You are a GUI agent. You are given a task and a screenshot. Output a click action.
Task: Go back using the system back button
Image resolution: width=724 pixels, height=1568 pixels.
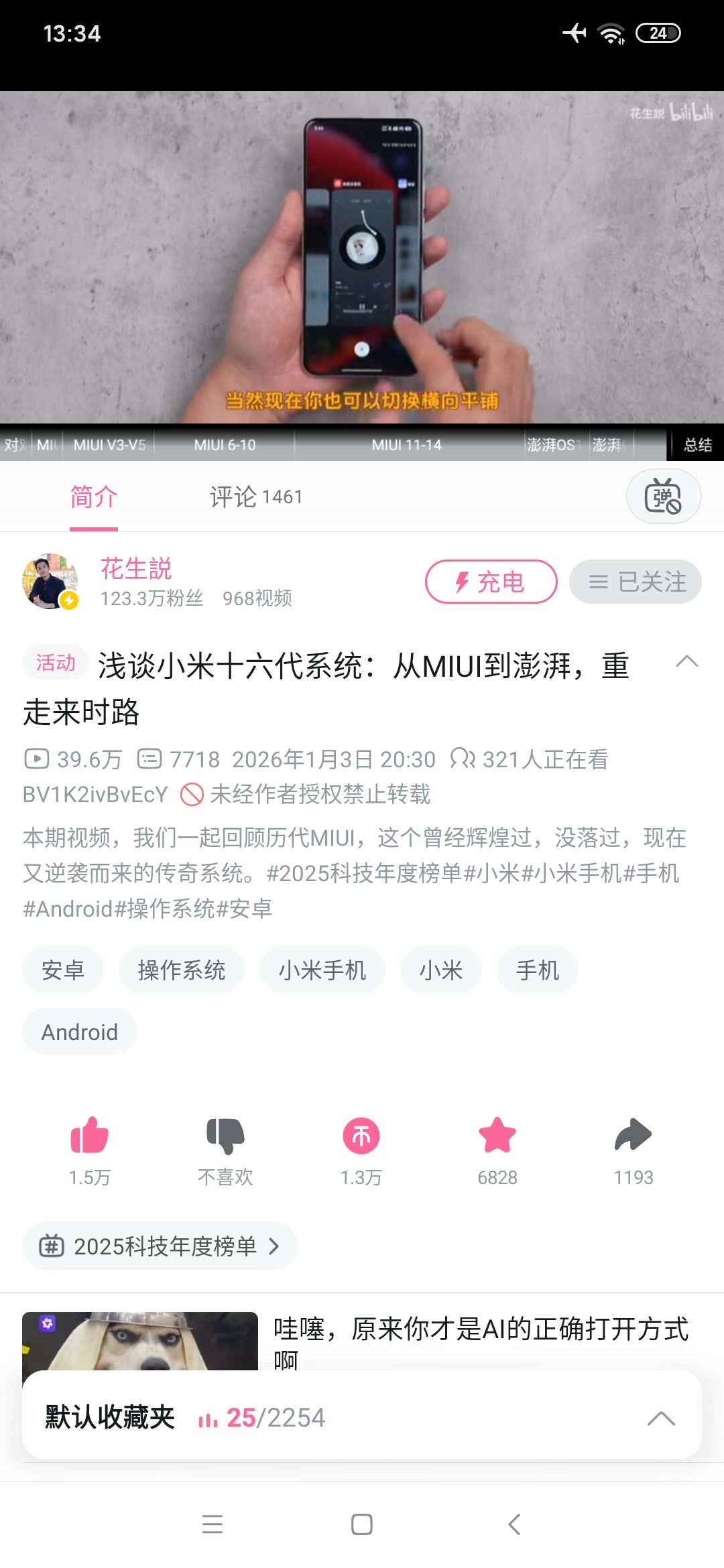click(x=514, y=1524)
